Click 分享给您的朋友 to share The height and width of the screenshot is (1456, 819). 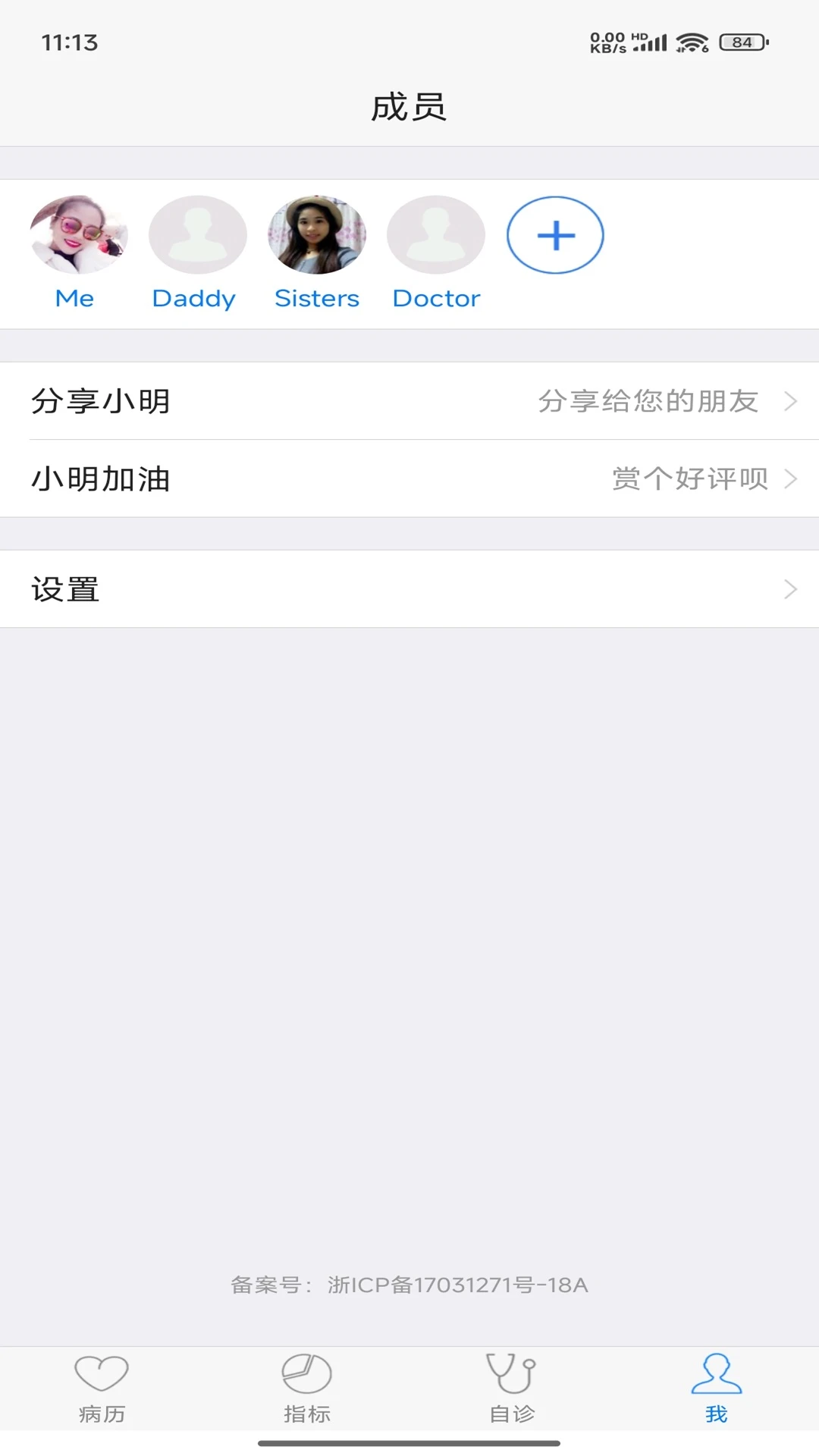[647, 402]
